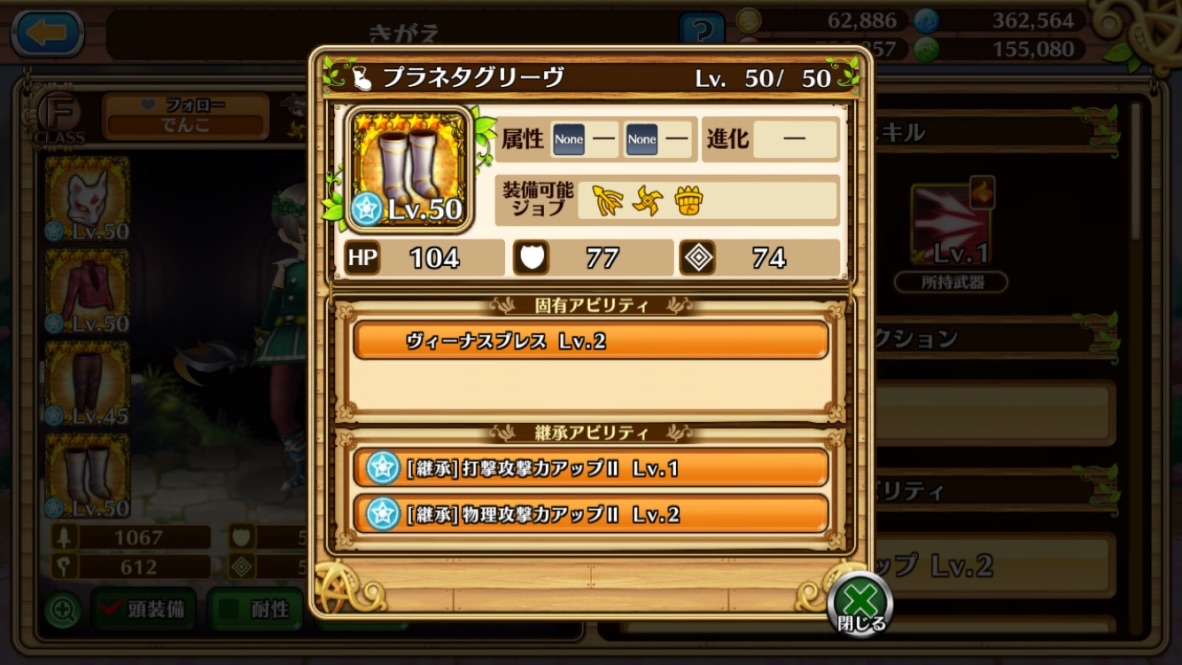1182x665 pixels.
Task: Open the [継承]打撃攻撃力アップII Lv.1 ability
Action: [590, 467]
